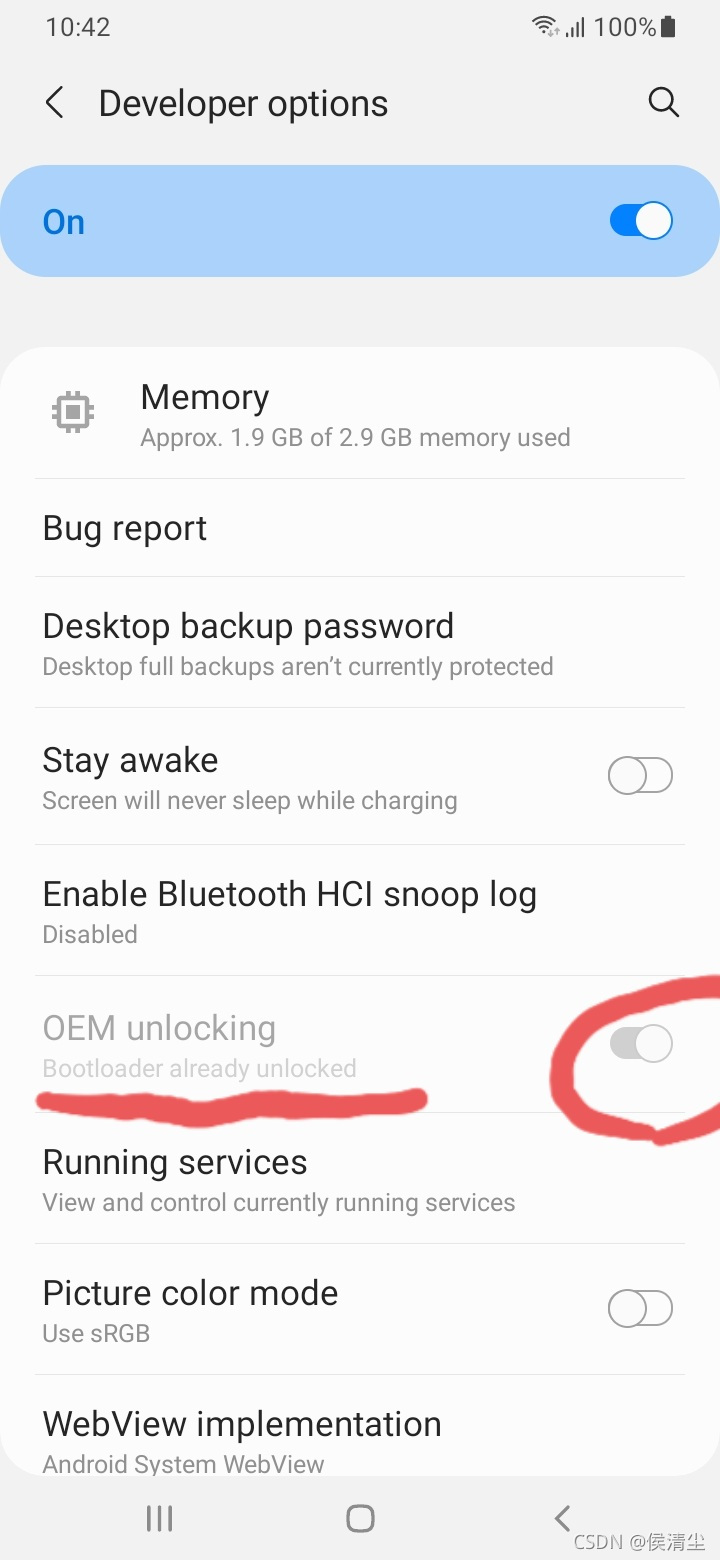Viewport: 720px width, 1560px height.
Task: Open recent apps from navigation bar
Action: point(159,1518)
